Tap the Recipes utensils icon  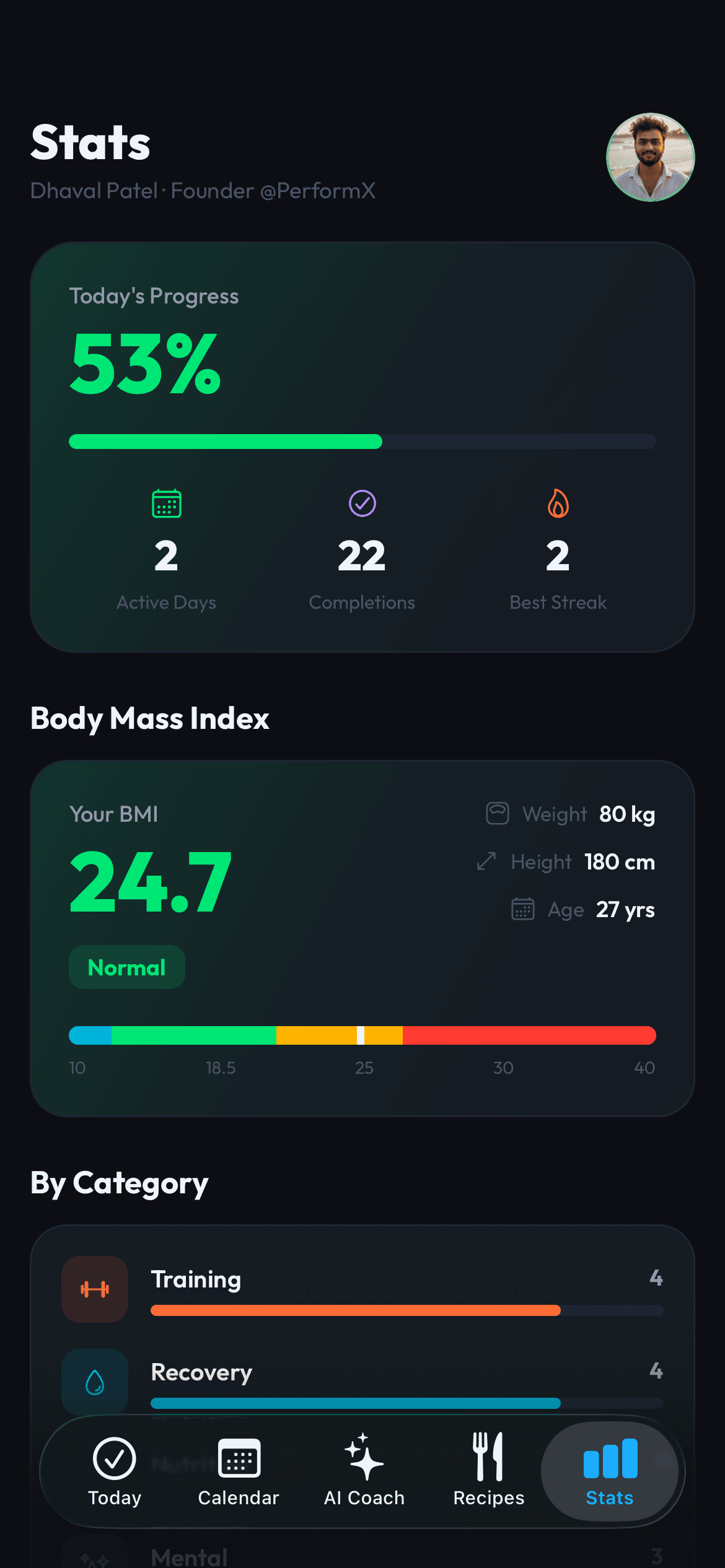[x=488, y=1458]
